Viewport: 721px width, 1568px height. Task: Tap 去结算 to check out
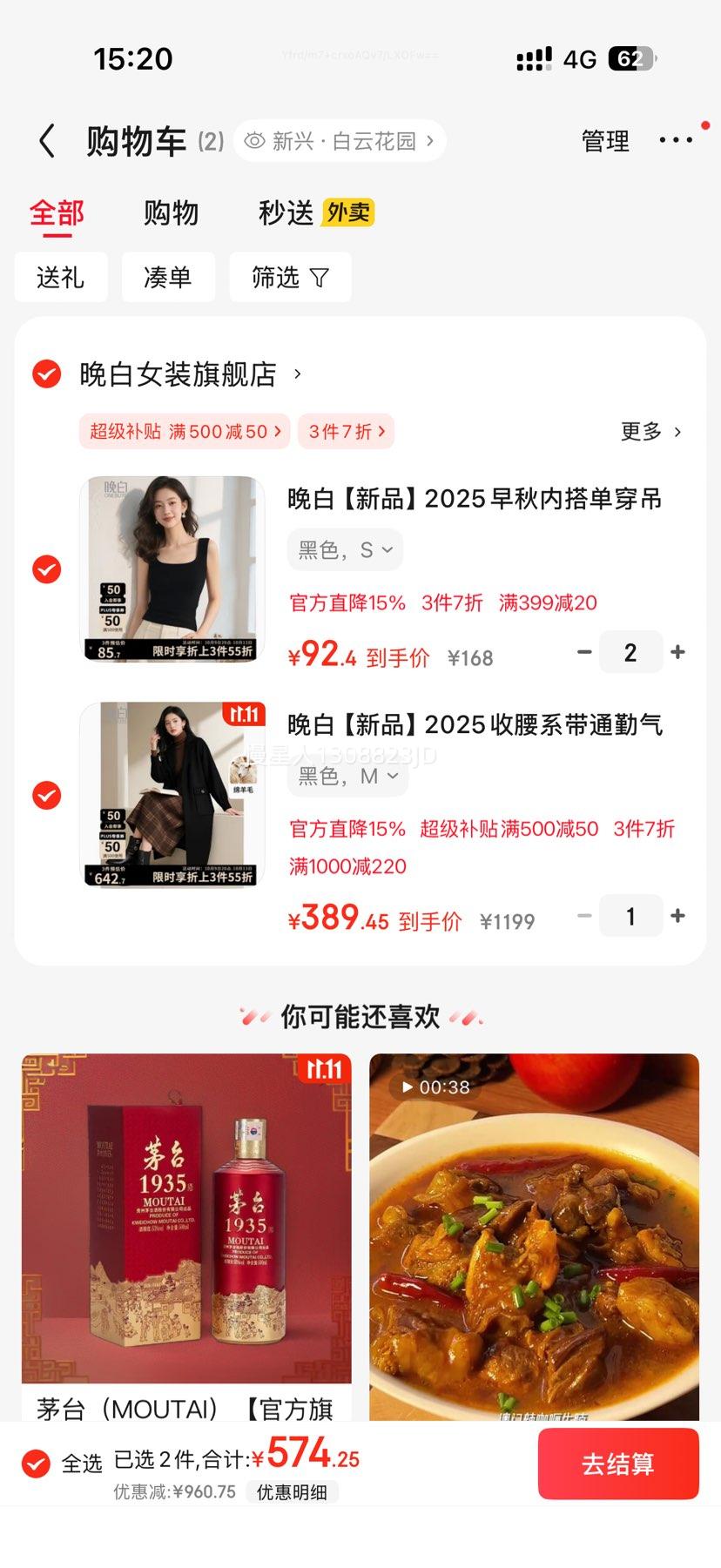[617, 1464]
